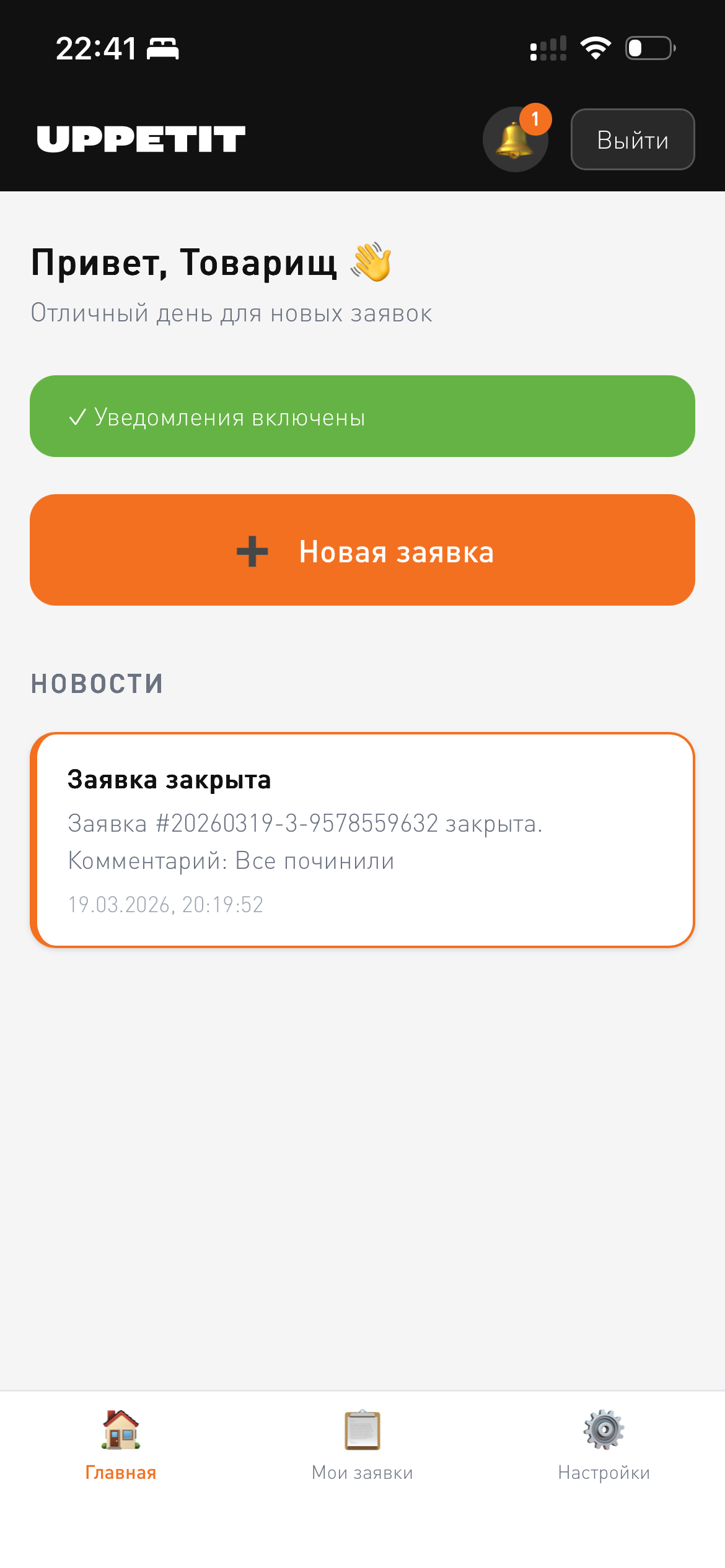
Task: Click the UPPETIT logo
Action: (141, 140)
